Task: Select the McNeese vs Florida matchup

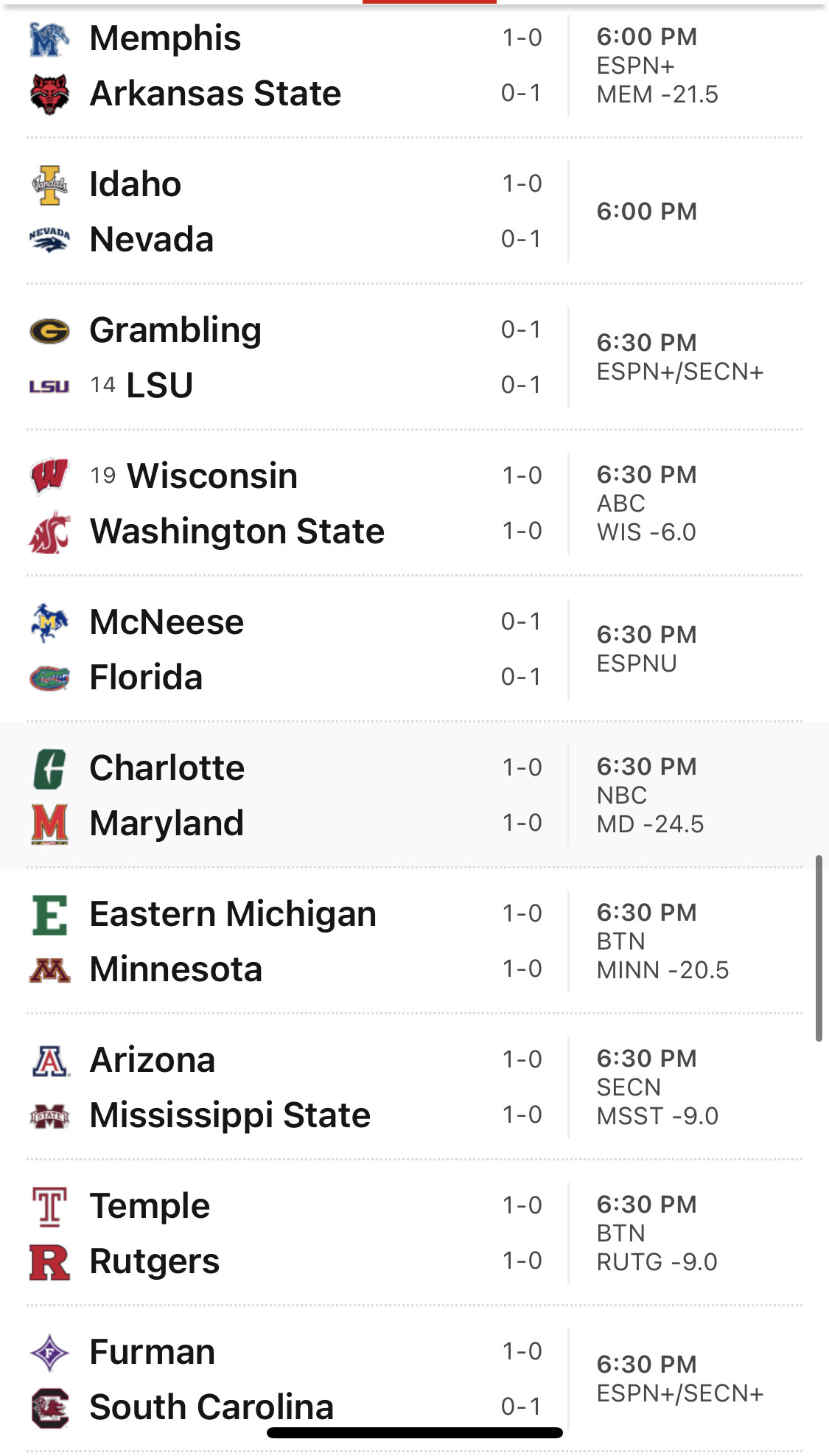Action: [x=414, y=649]
